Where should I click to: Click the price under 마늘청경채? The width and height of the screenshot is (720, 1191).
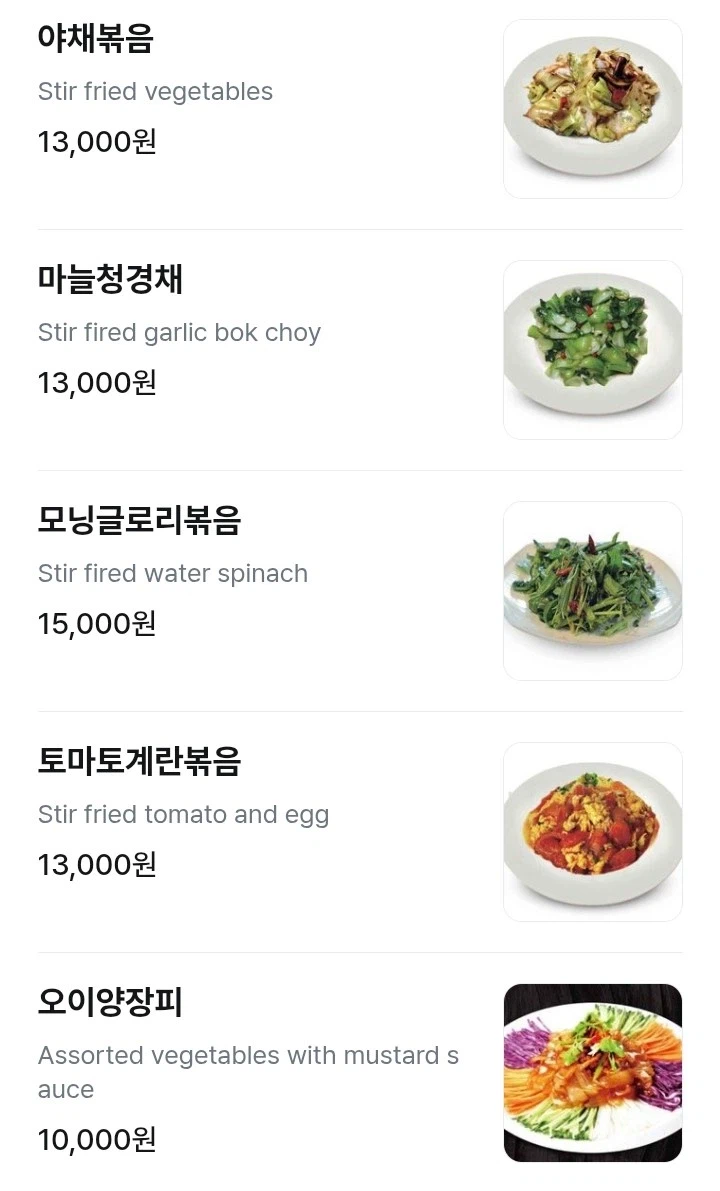click(x=96, y=382)
